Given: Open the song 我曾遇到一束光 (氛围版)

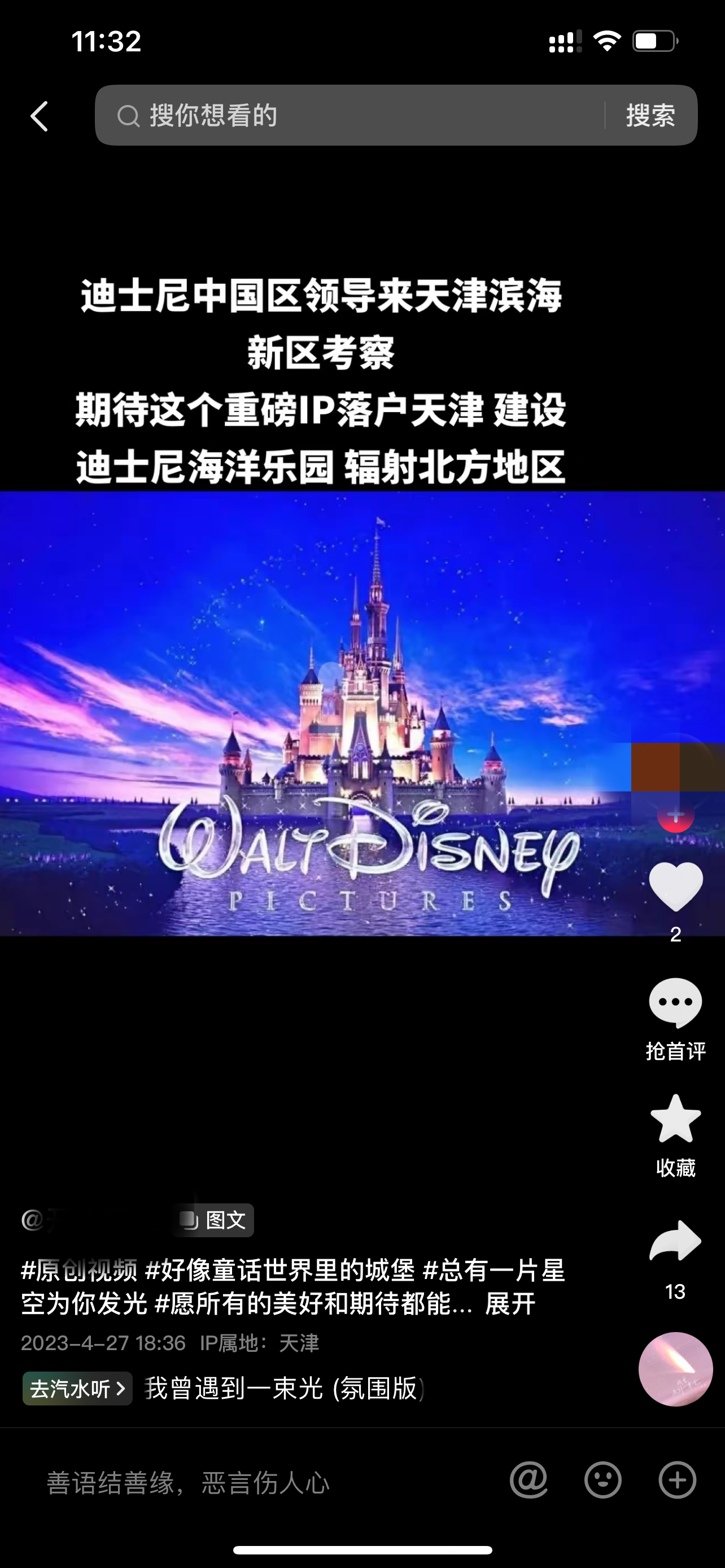Looking at the screenshot, I should tap(283, 1389).
